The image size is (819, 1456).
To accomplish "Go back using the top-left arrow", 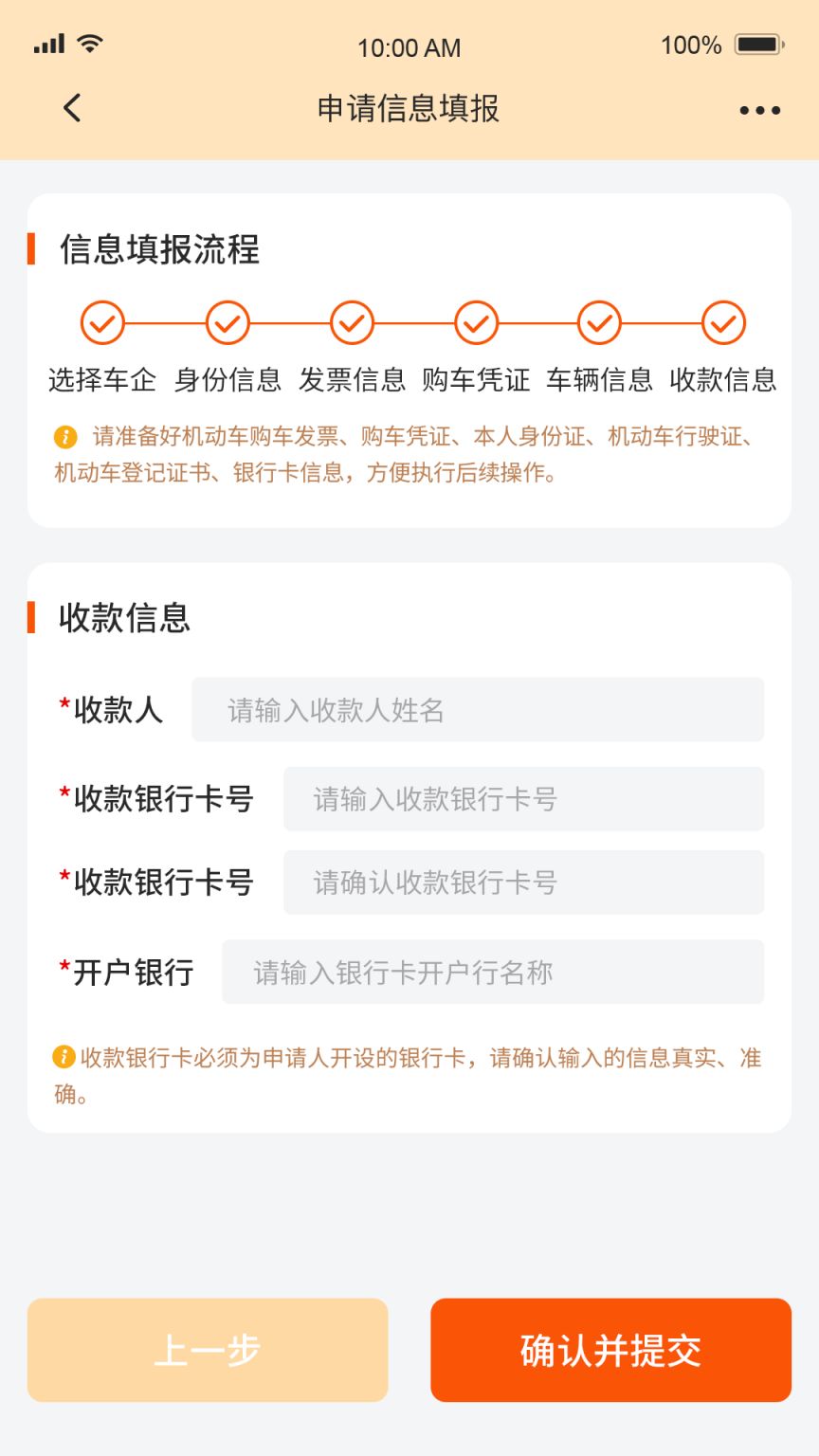I will click(x=73, y=108).
